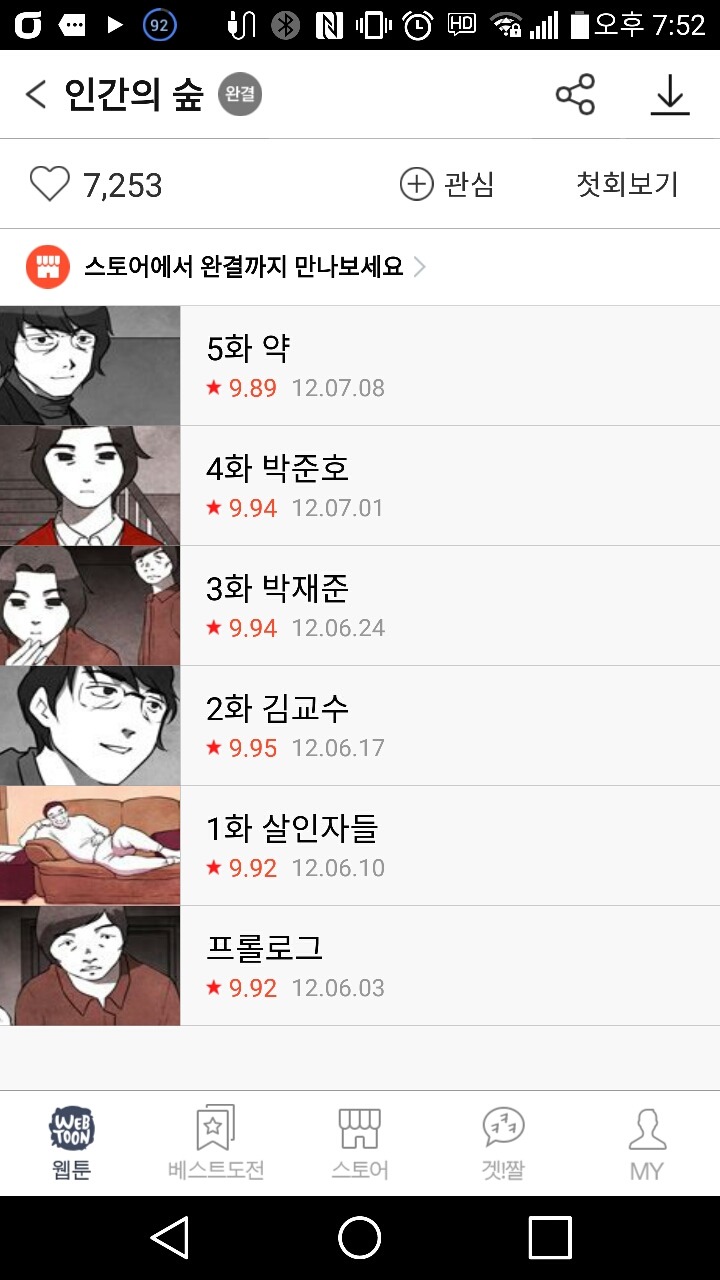Viewport: 720px width, 1280px height.
Task: Open the 프롤로그 episode
Action: (x=360, y=966)
